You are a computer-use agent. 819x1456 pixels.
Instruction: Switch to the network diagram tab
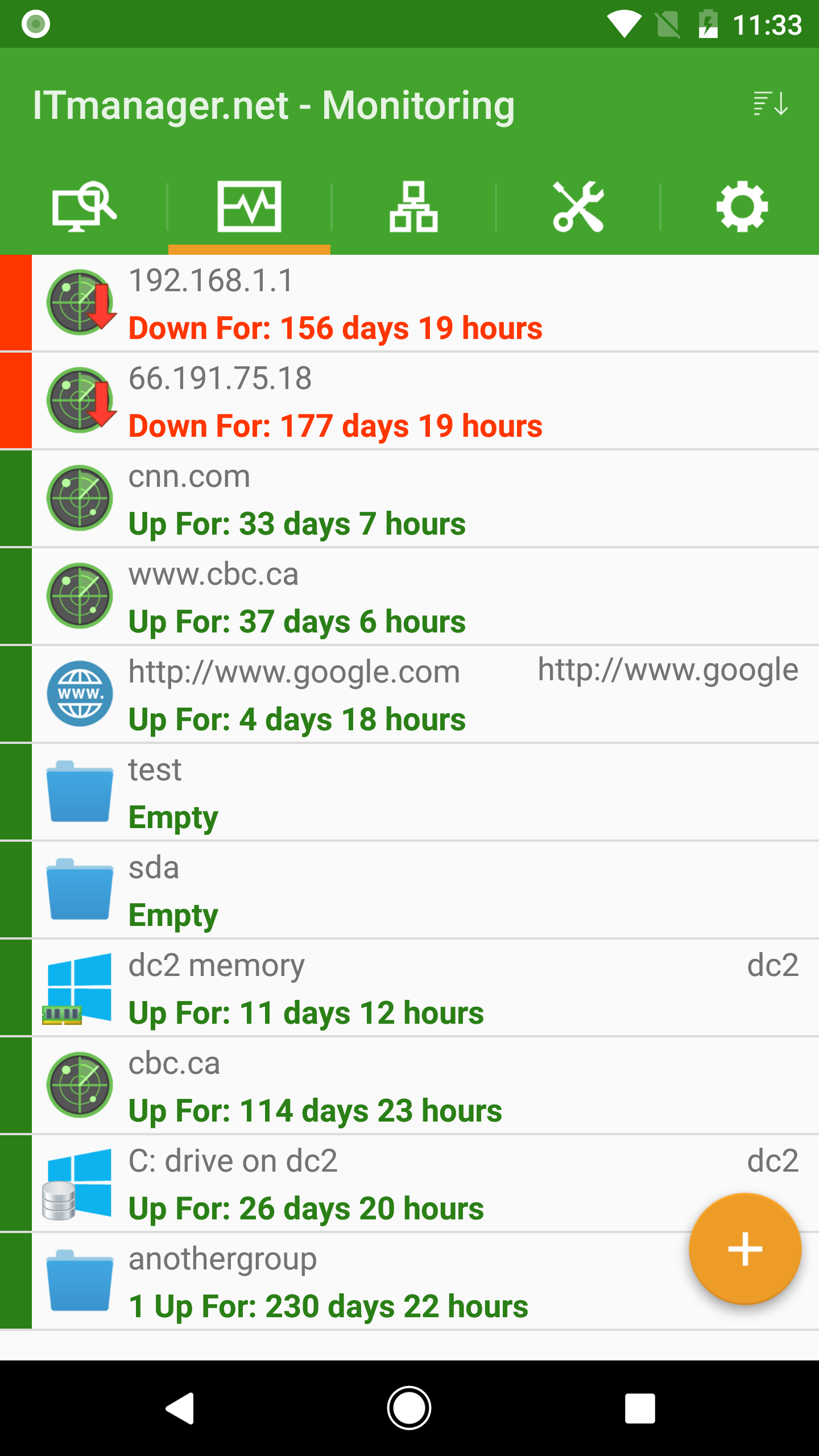[413, 206]
